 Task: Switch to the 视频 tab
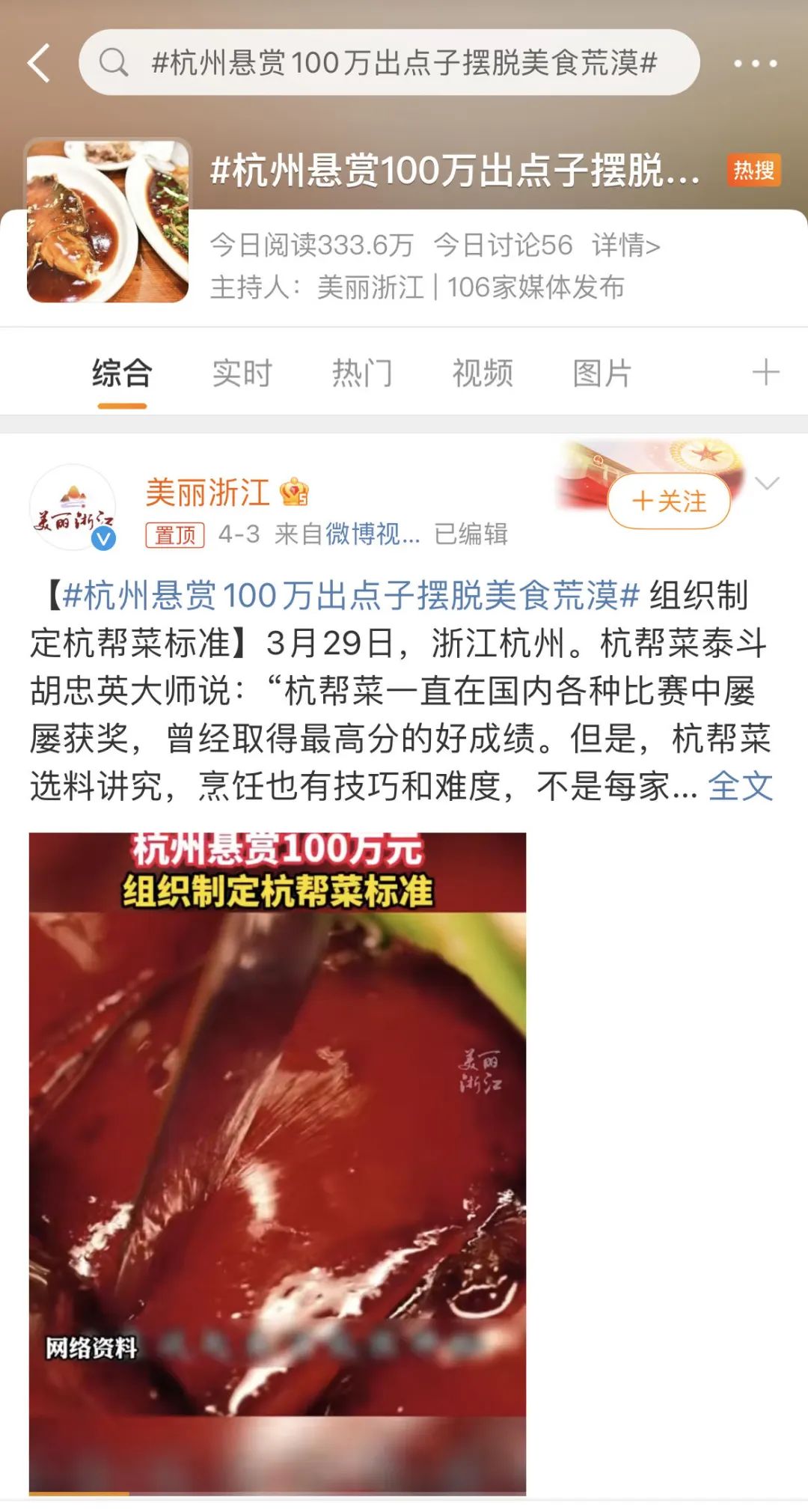483,373
